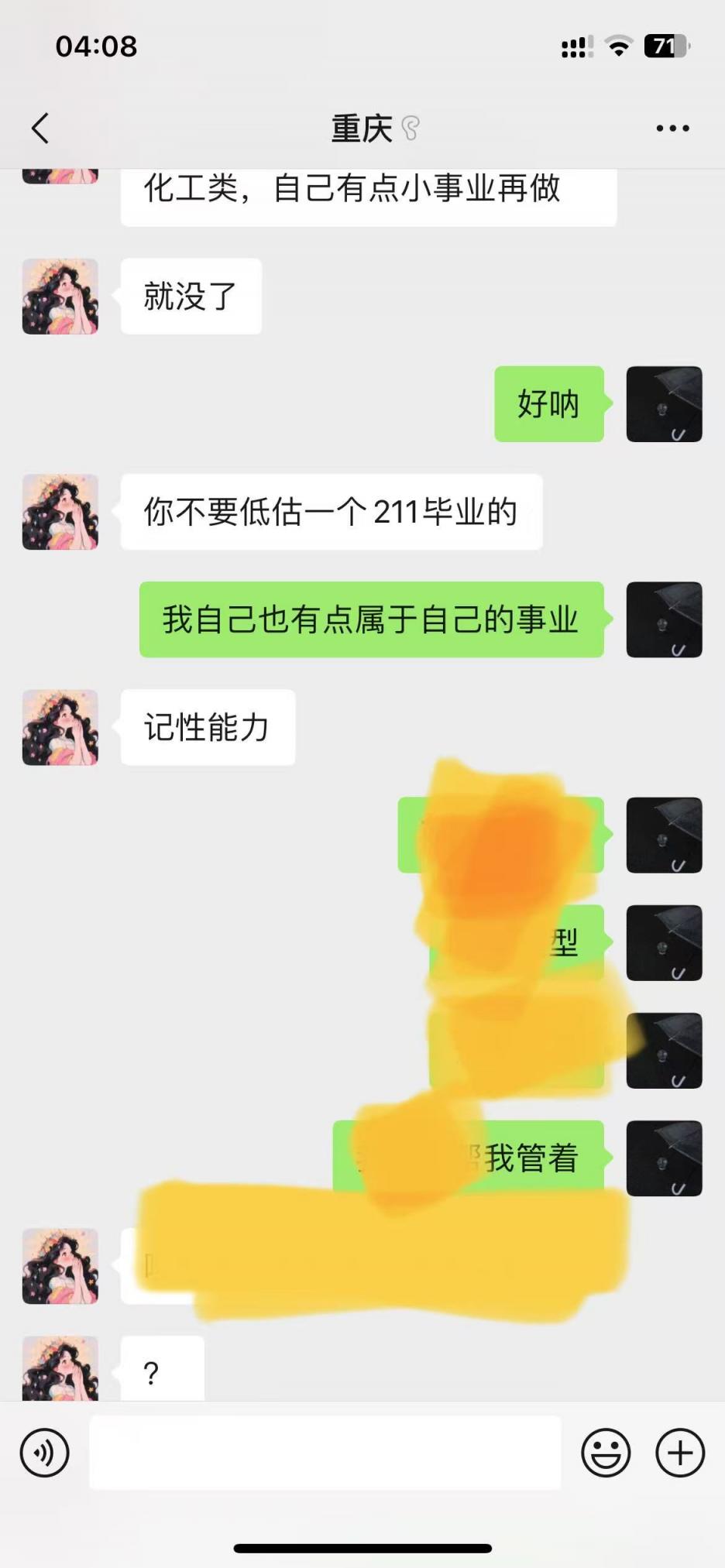Open the emoji sticker picker
The height and width of the screenshot is (1568, 725).
(x=606, y=1453)
